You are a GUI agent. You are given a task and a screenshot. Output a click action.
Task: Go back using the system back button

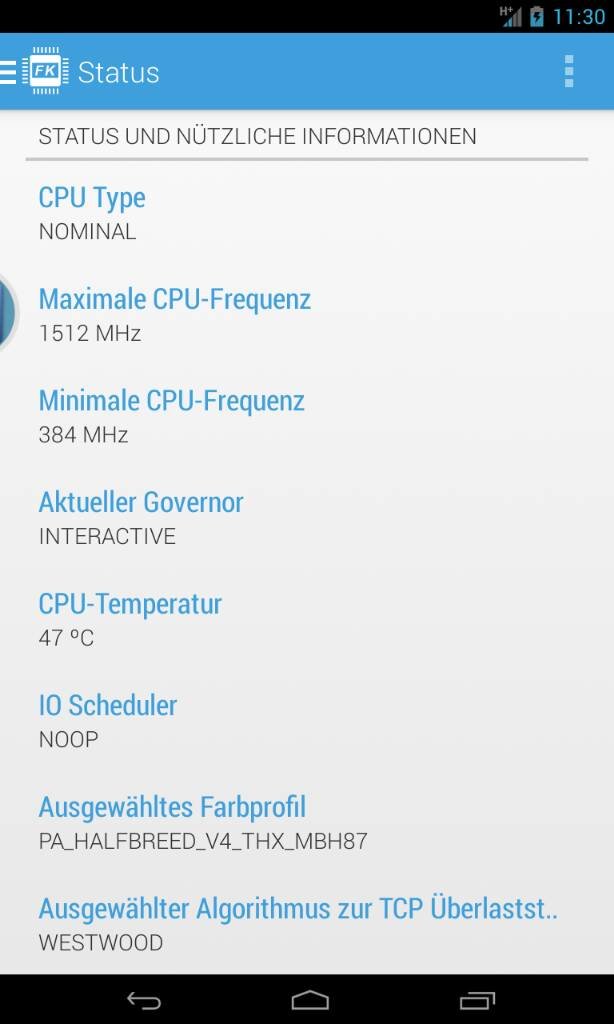[x=144, y=1000]
